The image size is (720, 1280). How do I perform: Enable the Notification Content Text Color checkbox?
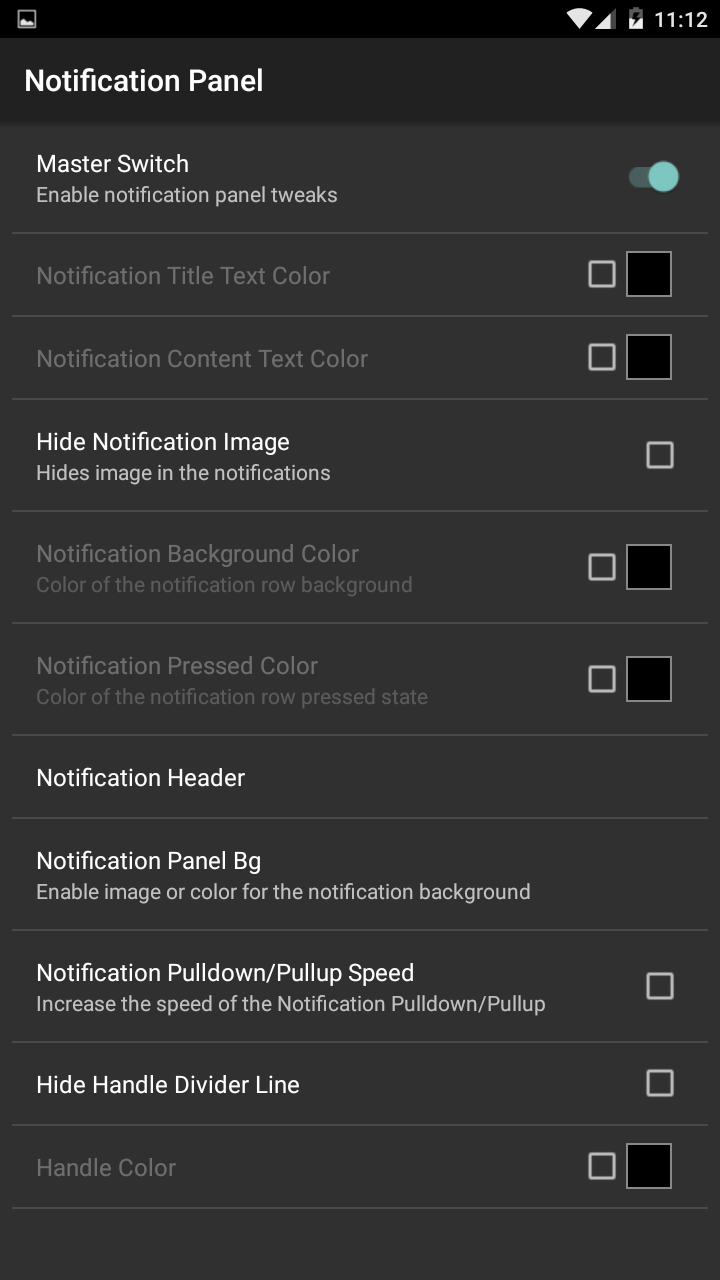click(x=602, y=357)
